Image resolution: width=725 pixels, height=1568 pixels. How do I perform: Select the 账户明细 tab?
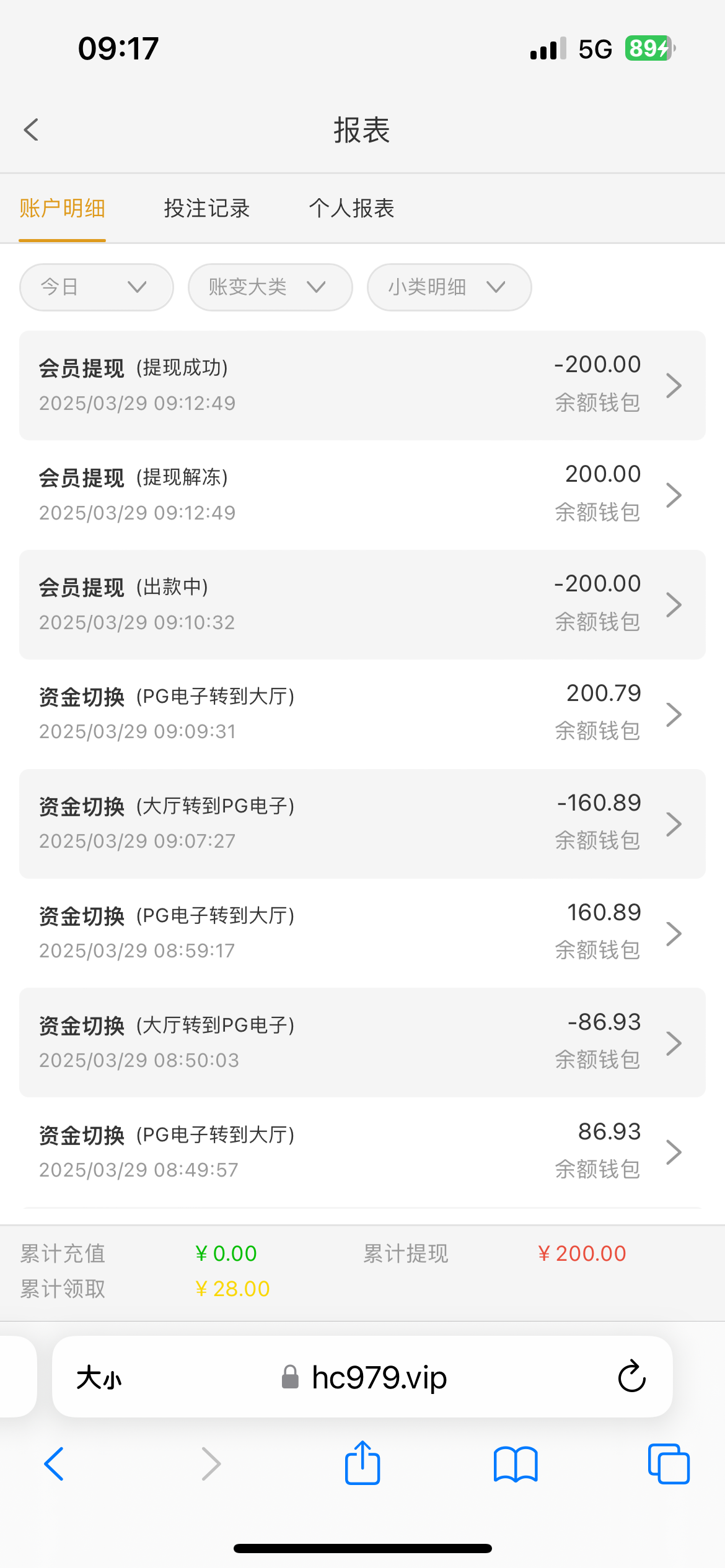click(x=62, y=209)
